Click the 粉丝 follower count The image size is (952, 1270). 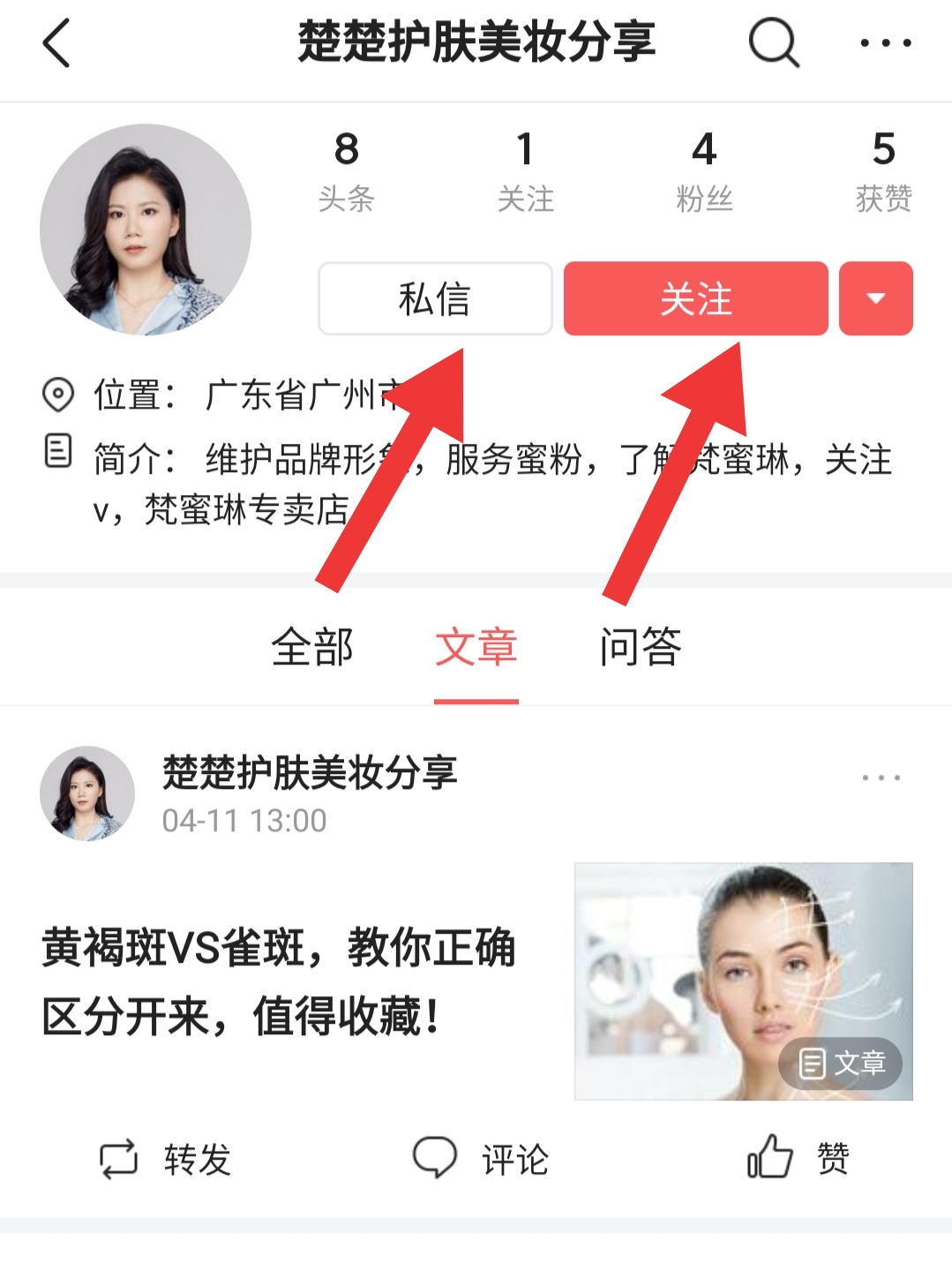703,172
